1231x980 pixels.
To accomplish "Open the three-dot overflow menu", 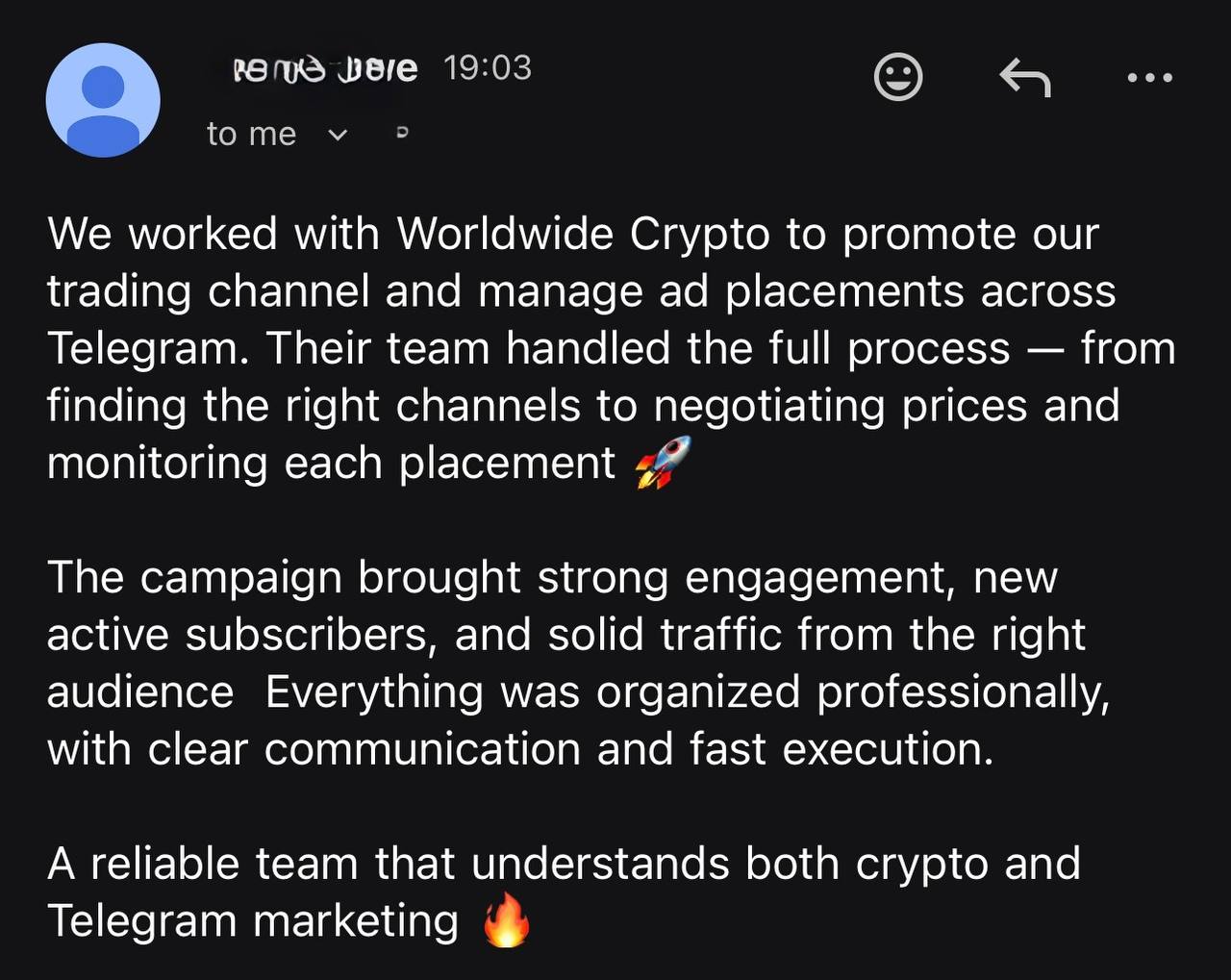I will 1149,78.
